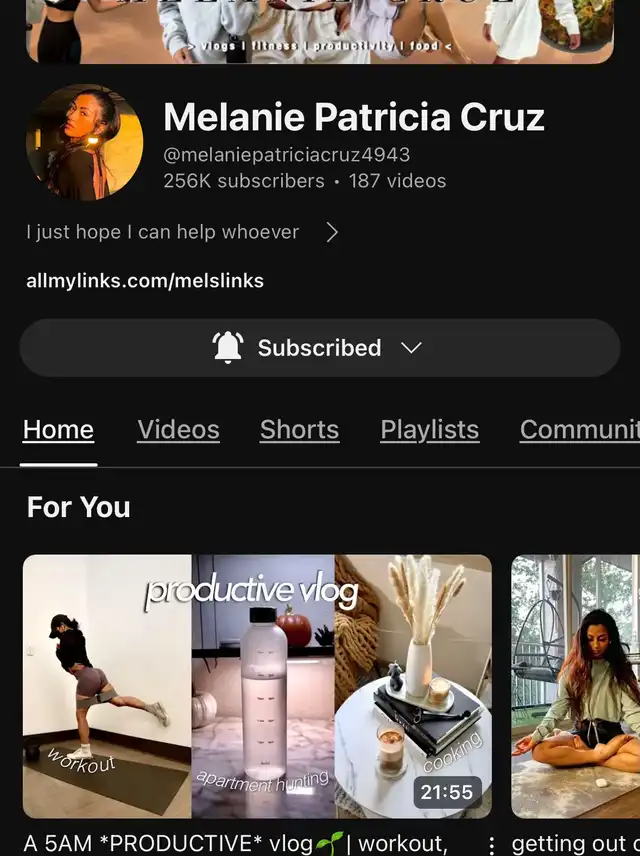Switch to the Community tab
Viewport: 640px width, 856px height.
578,430
